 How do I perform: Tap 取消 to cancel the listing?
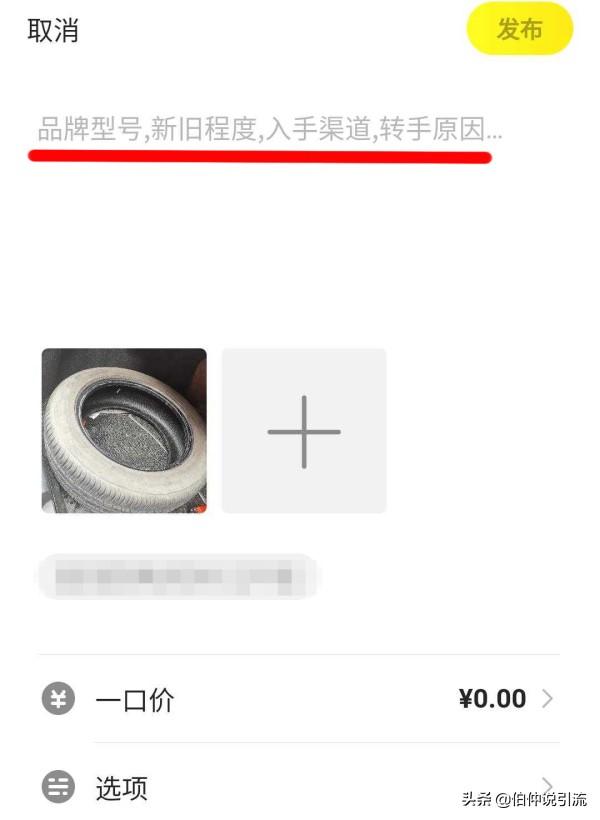pyautogui.click(x=53, y=31)
